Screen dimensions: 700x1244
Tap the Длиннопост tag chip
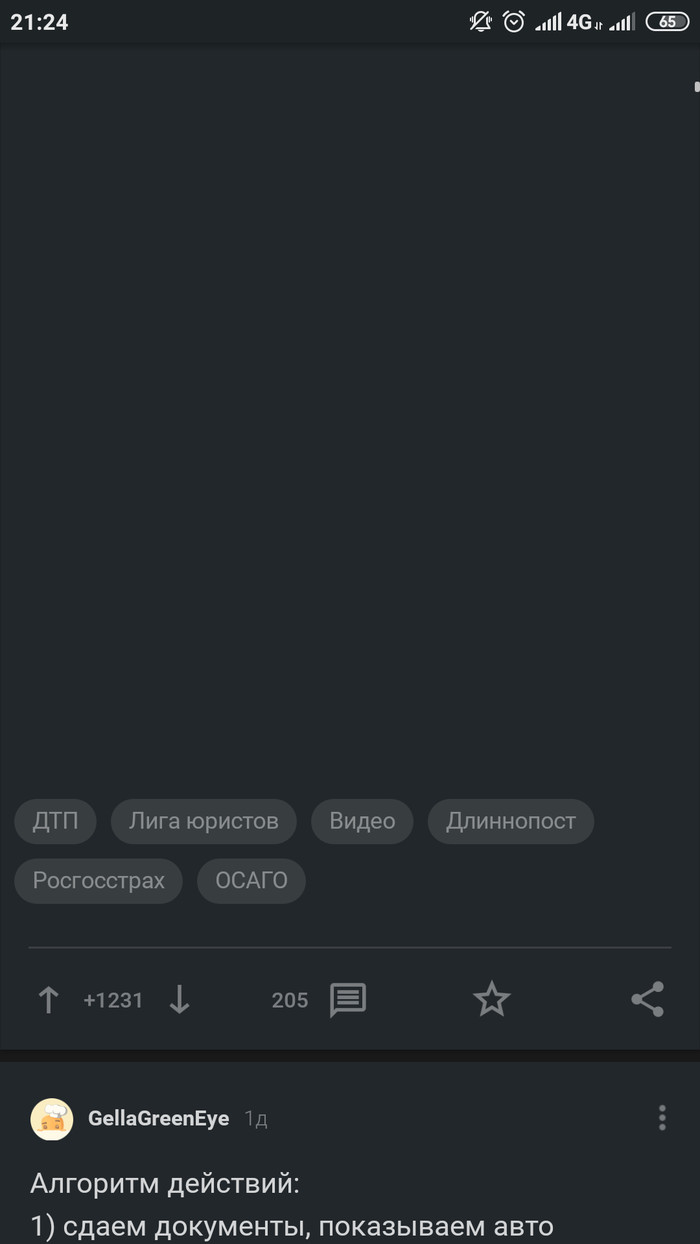point(510,821)
